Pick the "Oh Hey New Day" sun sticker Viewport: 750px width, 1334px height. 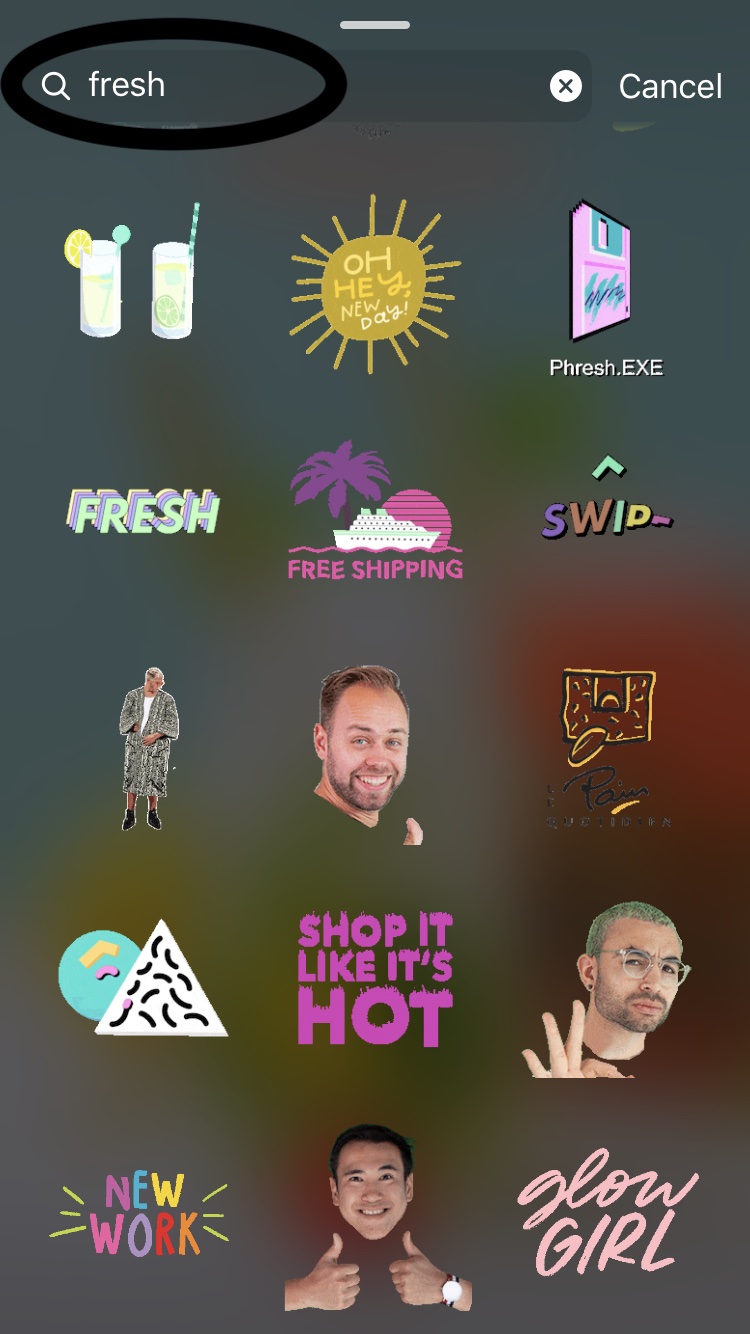(374, 284)
